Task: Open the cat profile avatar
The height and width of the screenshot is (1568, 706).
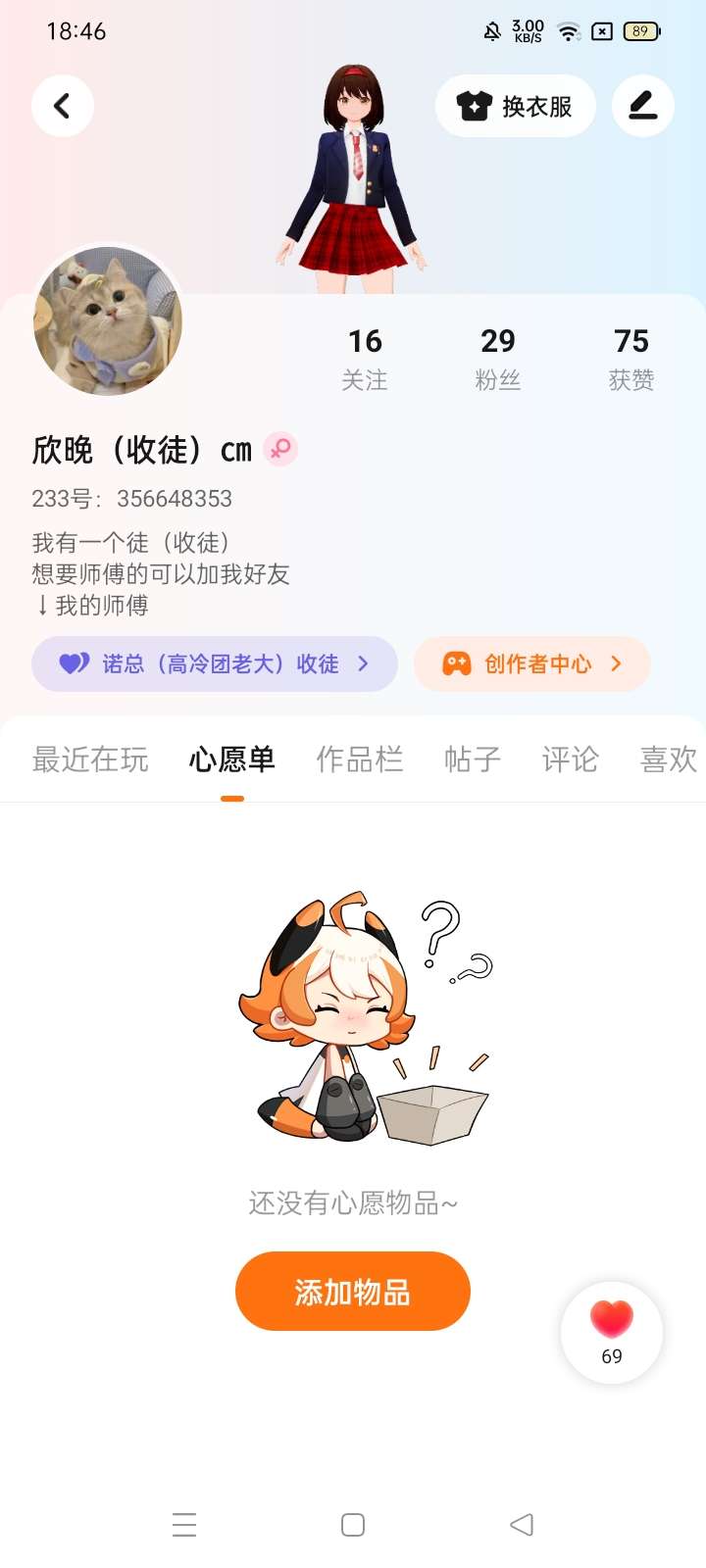Action: pos(108,320)
